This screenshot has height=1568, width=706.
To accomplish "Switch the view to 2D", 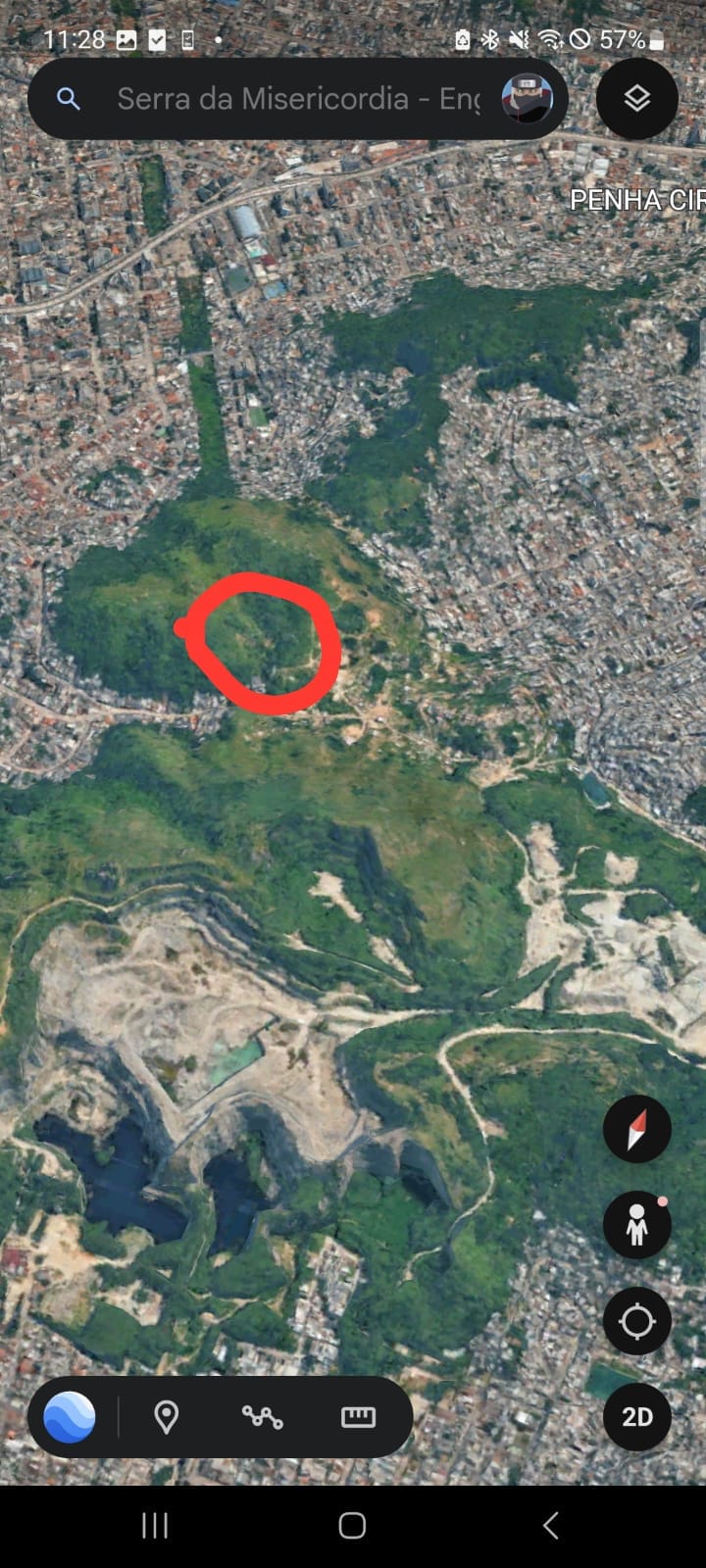I will point(637,1417).
